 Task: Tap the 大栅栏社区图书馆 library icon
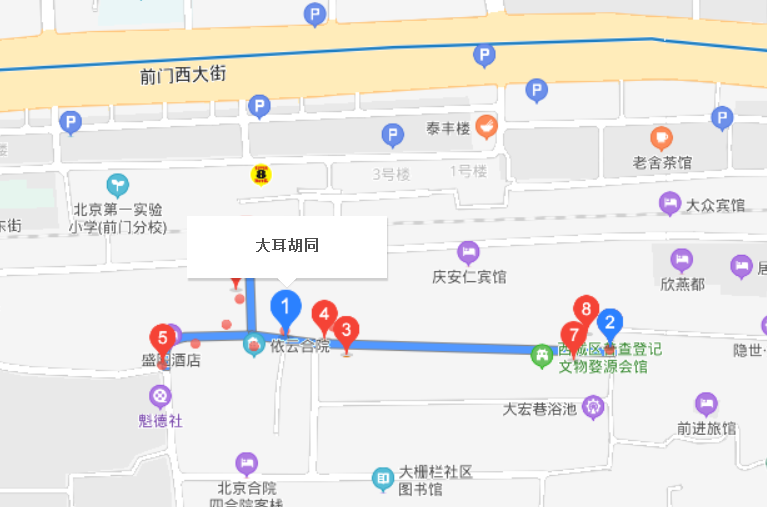(383, 479)
